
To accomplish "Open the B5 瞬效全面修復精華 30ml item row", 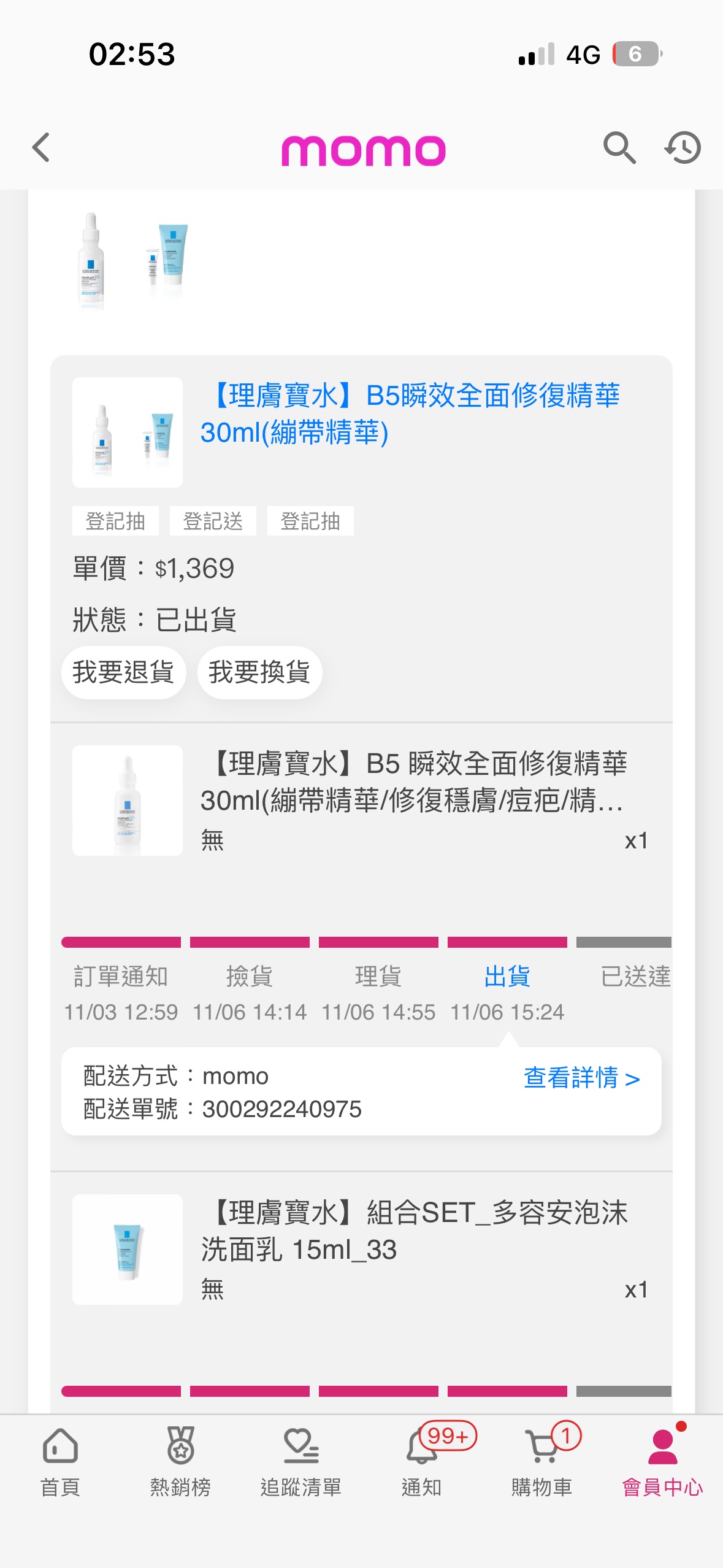I will [x=361, y=800].
